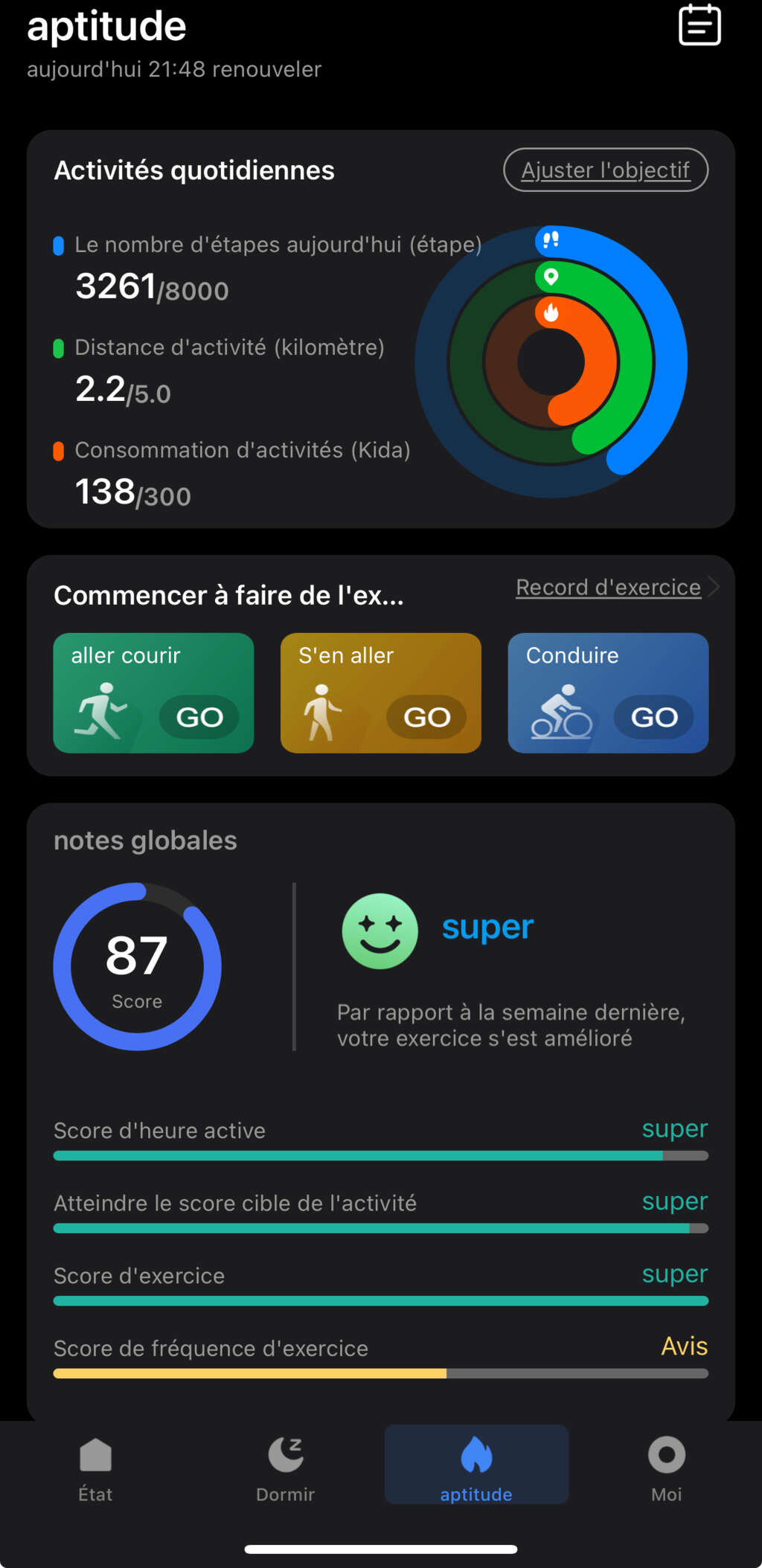Tap Ajuster l'objectif button

tap(606, 170)
